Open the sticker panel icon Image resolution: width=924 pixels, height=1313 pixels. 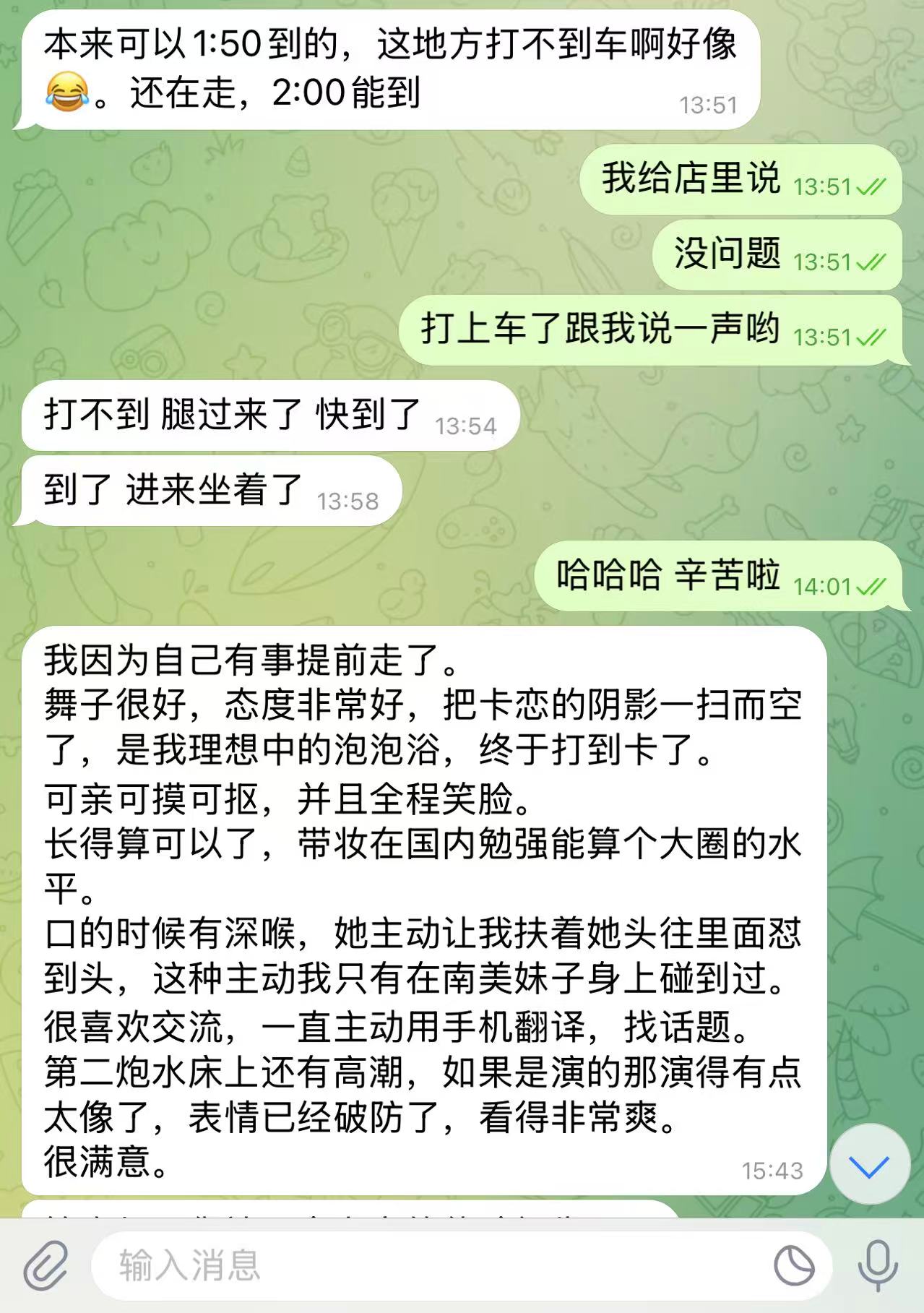click(x=794, y=1265)
